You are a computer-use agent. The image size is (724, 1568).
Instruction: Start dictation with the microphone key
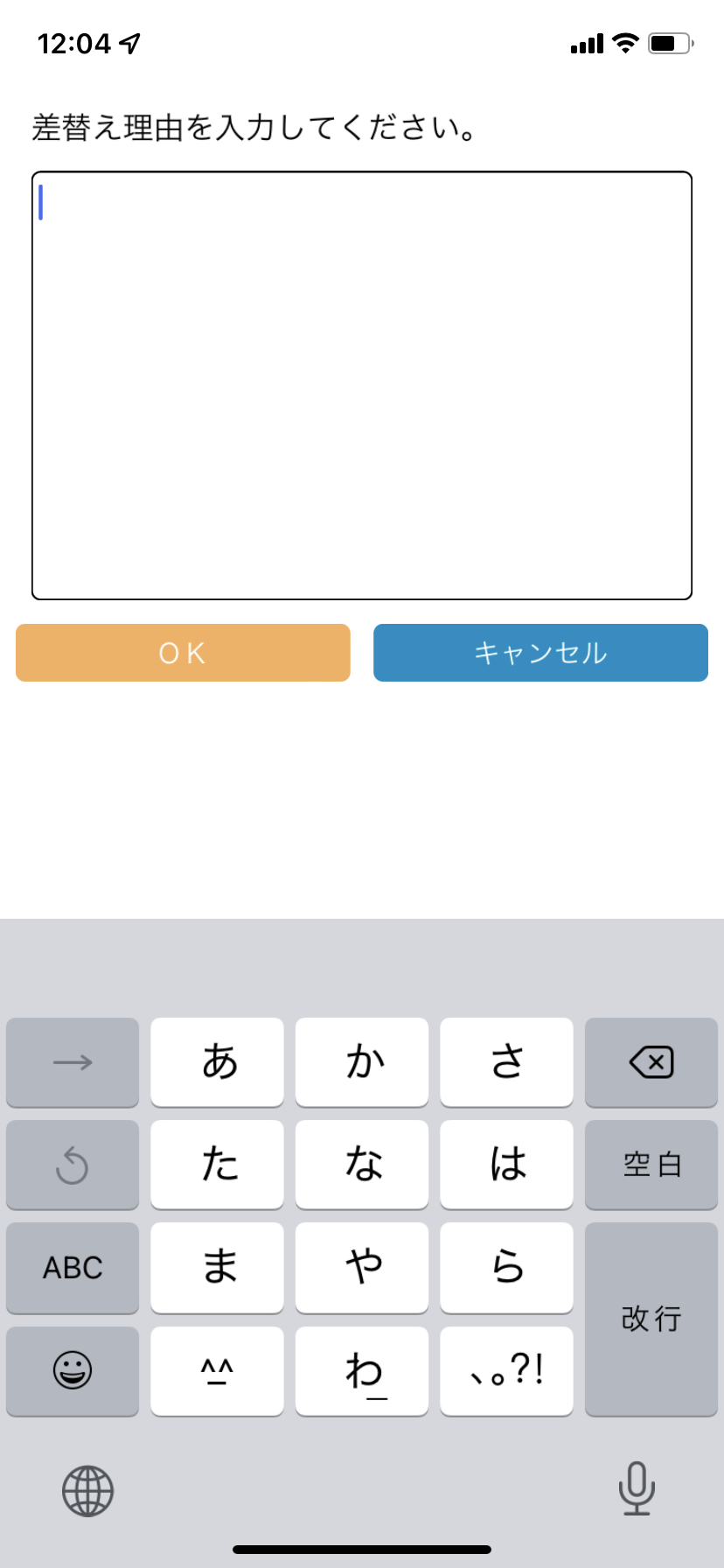tap(637, 1488)
